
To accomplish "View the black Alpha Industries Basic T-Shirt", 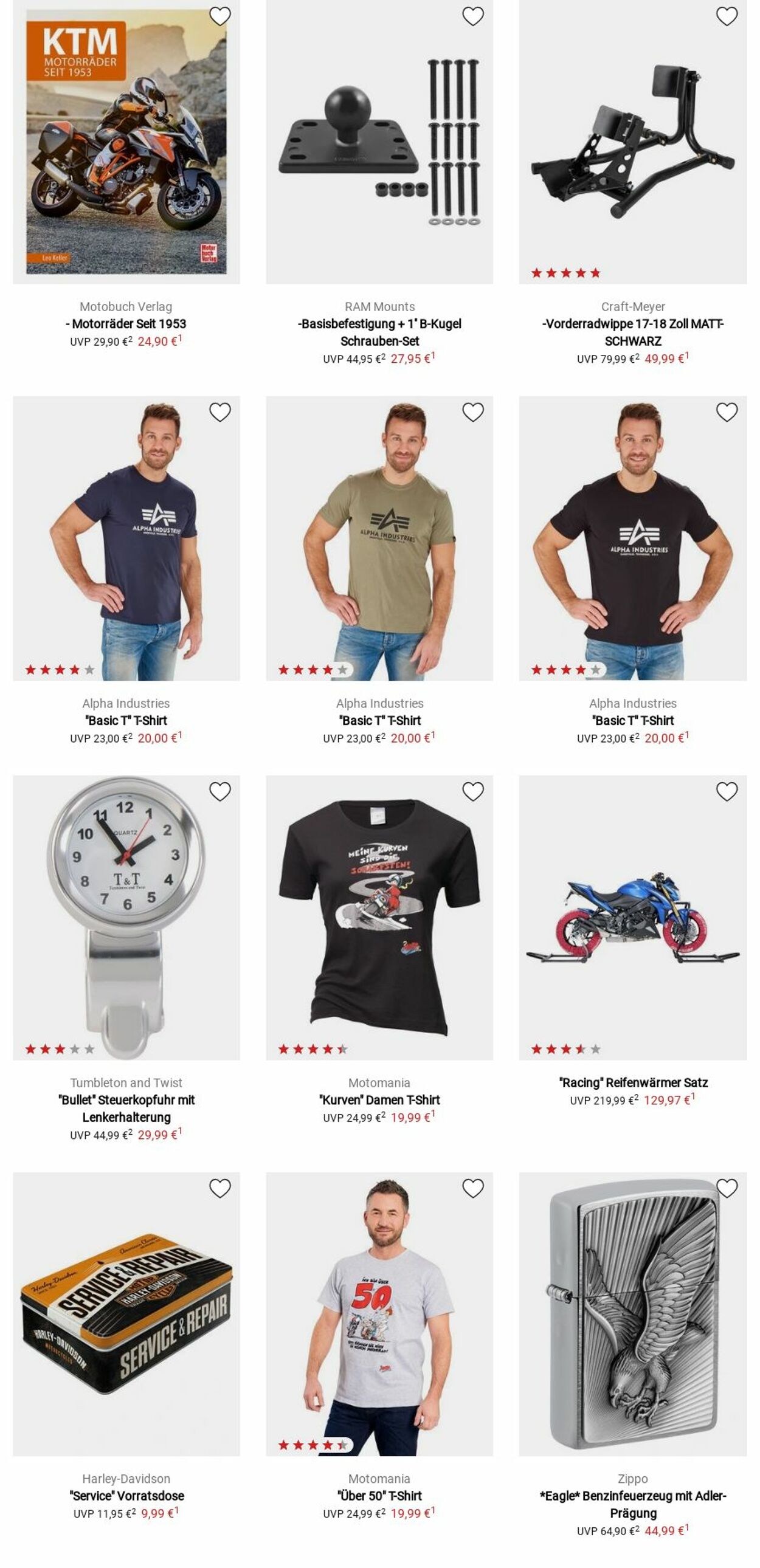I will 632,720.
